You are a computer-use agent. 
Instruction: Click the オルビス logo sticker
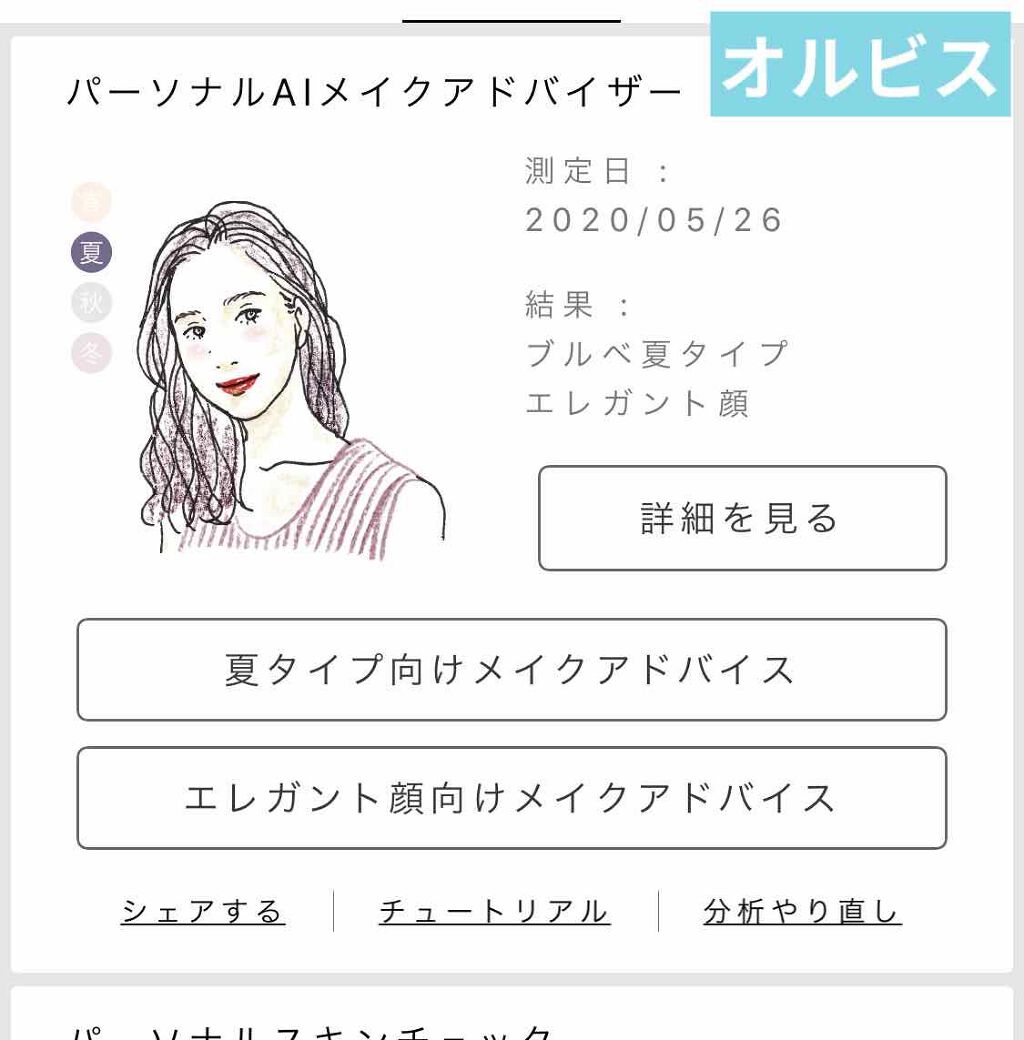[x=862, y=67]
